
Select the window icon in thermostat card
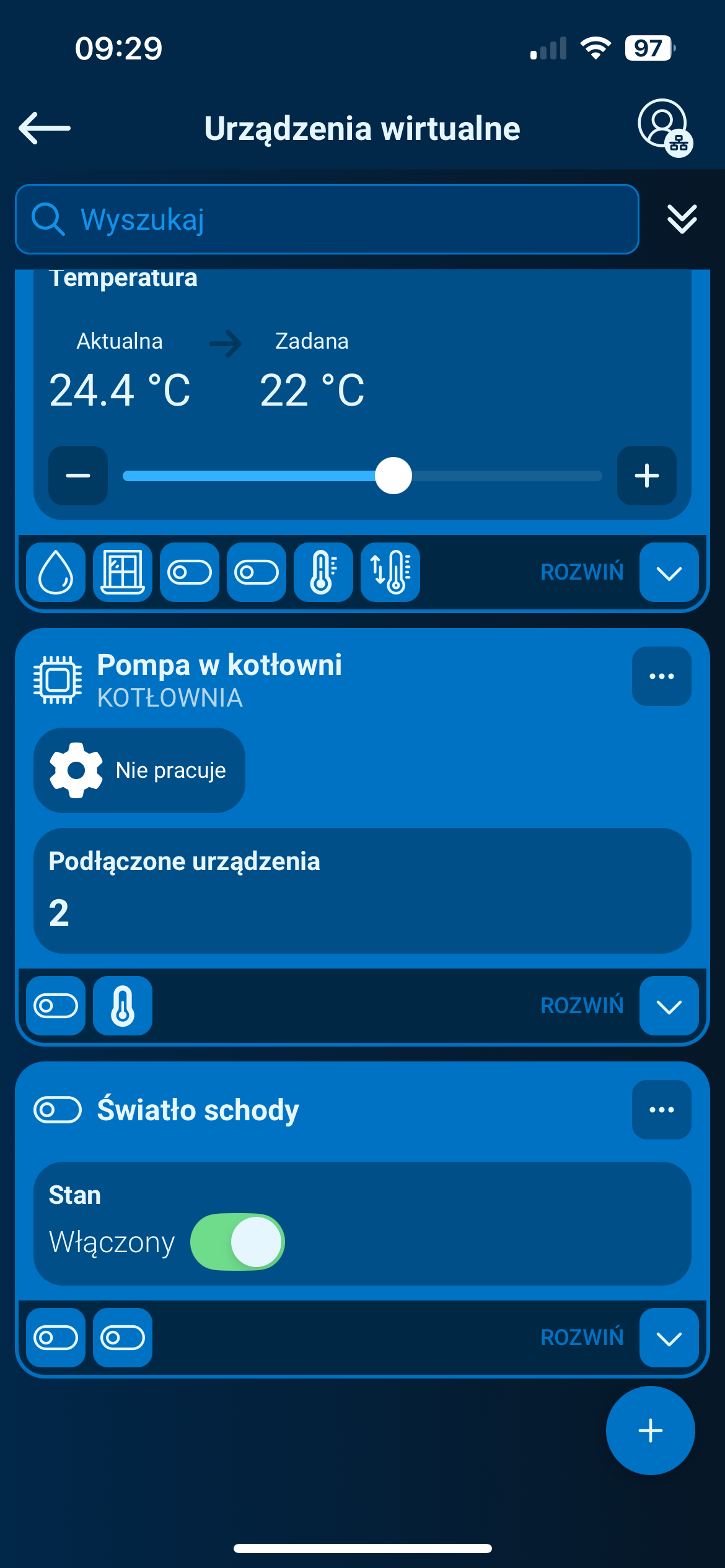pos(123,572)
